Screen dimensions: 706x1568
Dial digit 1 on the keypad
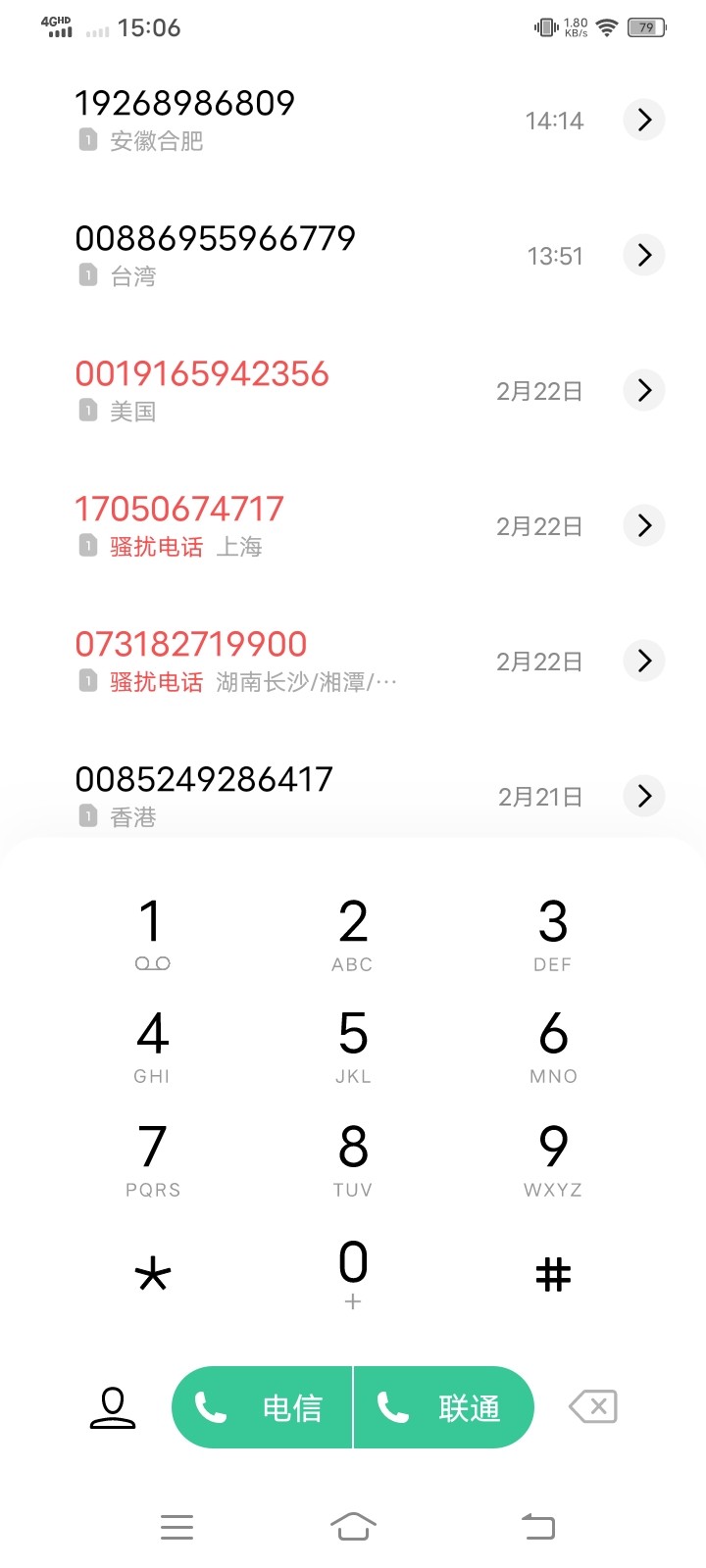click(152, 934)
